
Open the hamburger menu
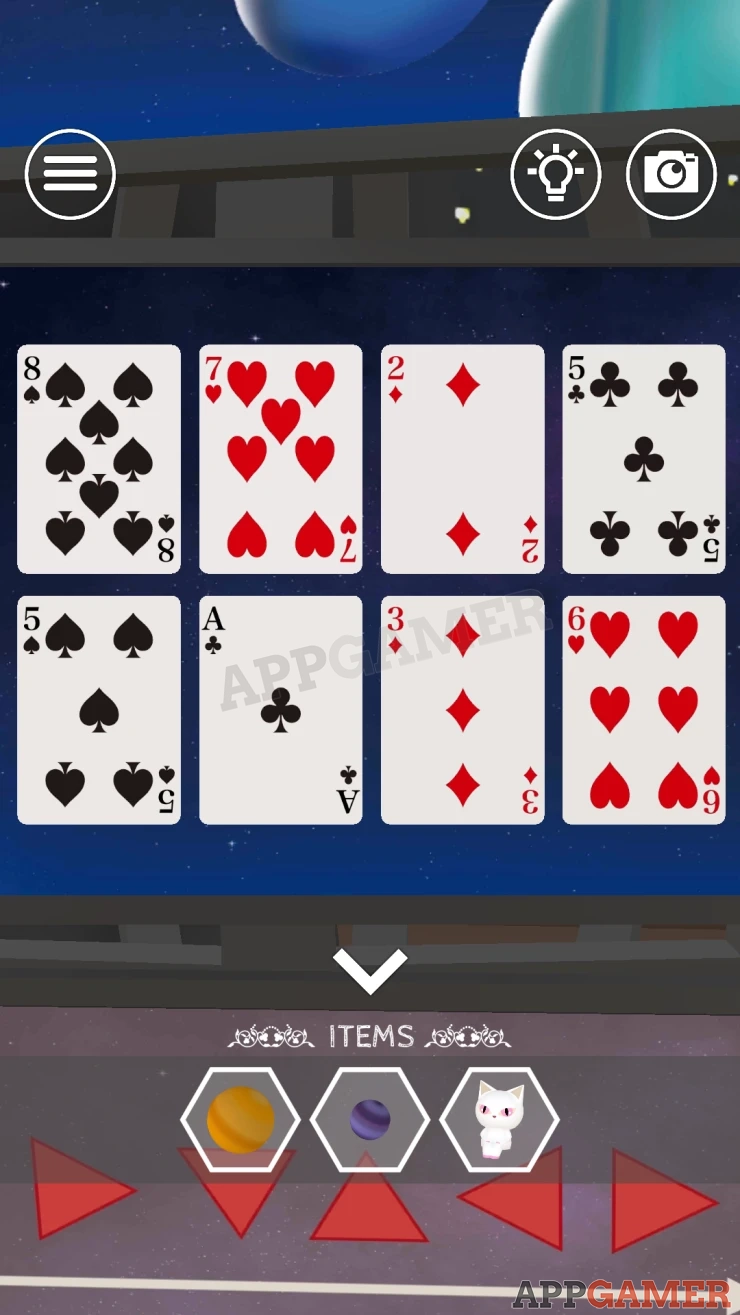pyautogui.click(x=70, y=175)
